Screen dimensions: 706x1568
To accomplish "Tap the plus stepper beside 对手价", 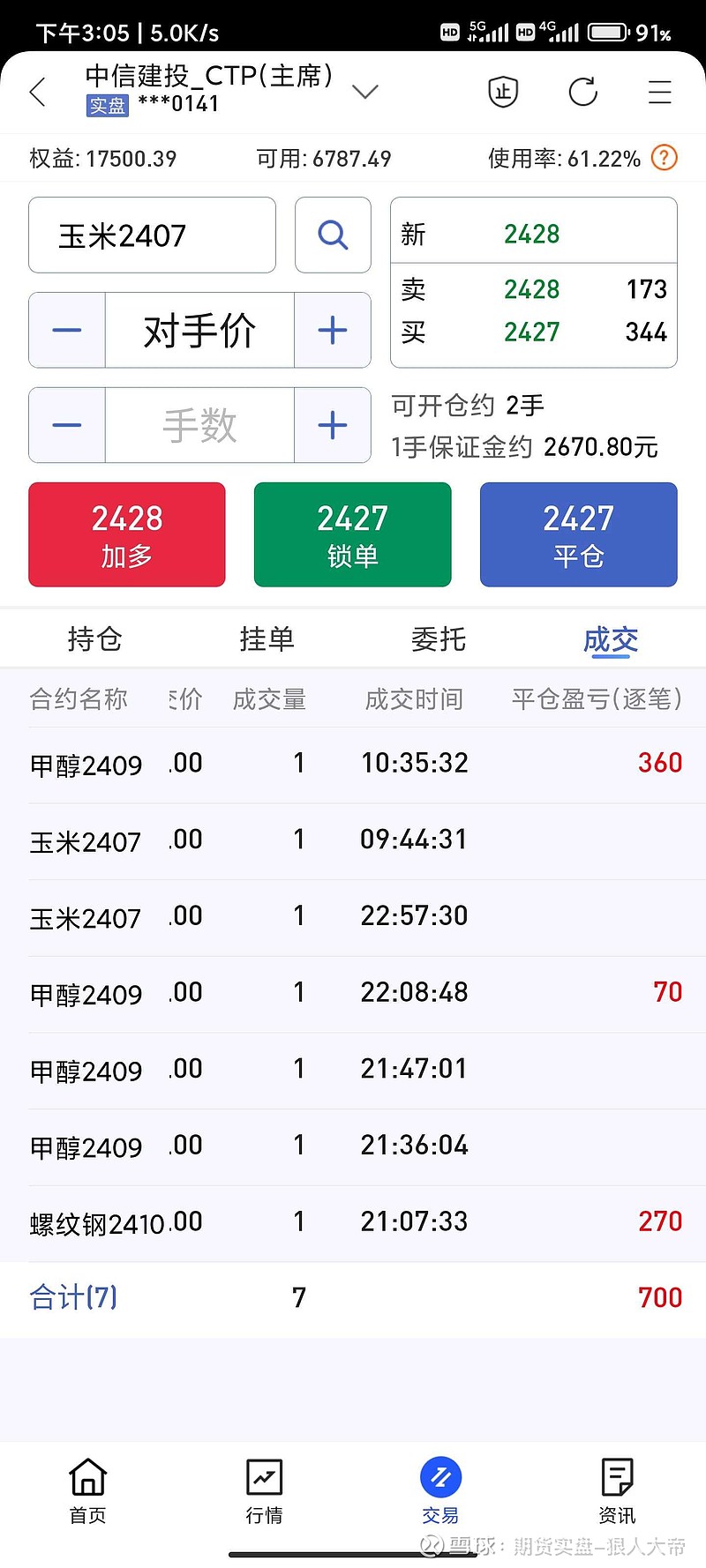I will [x=332, y=330].
